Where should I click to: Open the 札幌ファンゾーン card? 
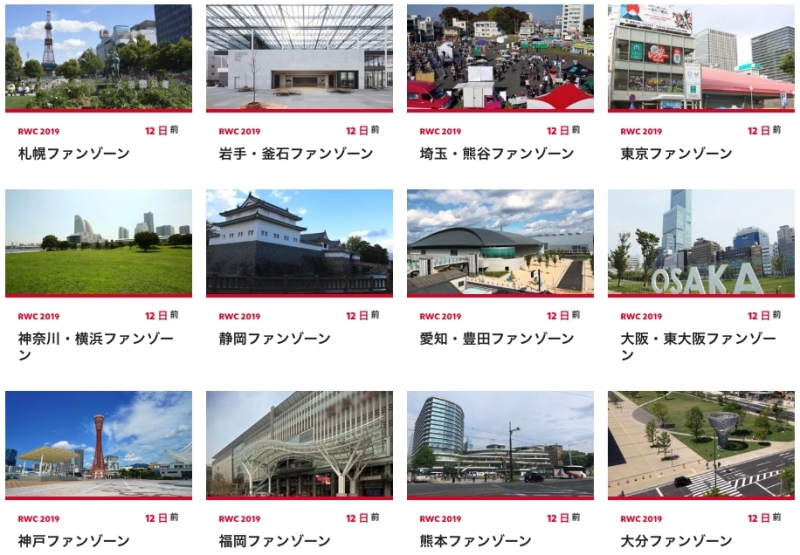coord(98,58)
